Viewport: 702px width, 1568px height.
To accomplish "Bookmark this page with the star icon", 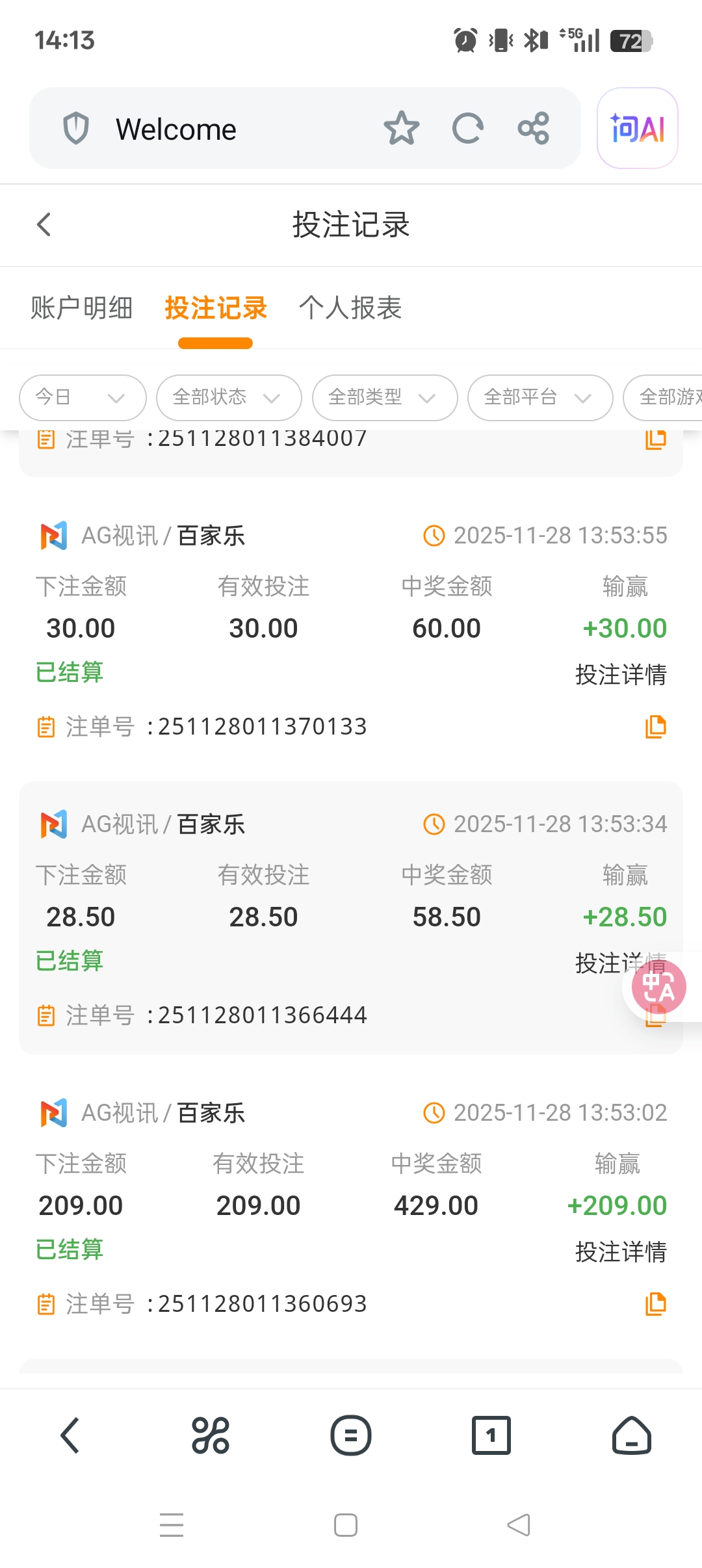I will [402, 128].
